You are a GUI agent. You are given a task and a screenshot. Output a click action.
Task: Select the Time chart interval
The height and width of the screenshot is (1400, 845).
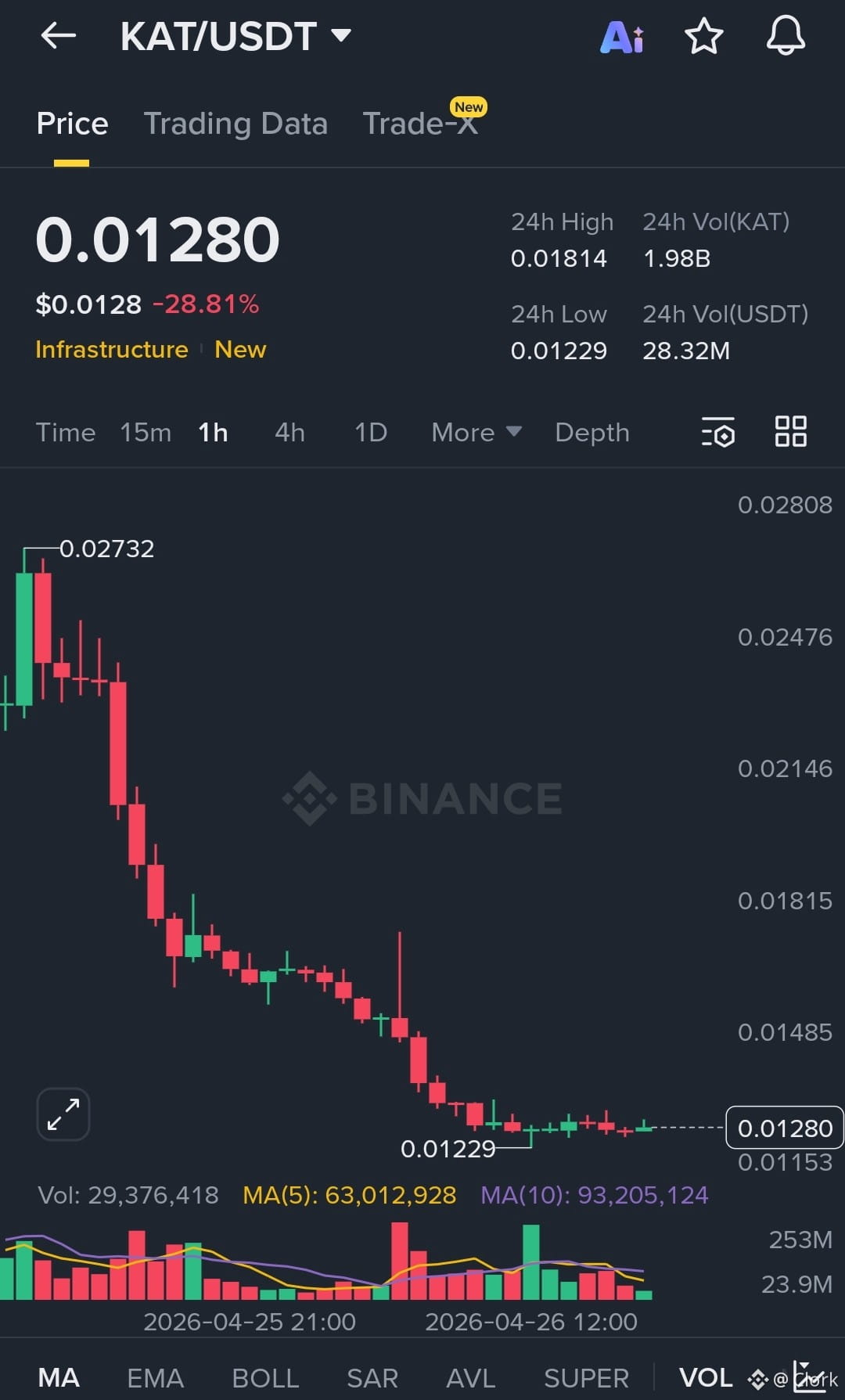coord(66,432)
